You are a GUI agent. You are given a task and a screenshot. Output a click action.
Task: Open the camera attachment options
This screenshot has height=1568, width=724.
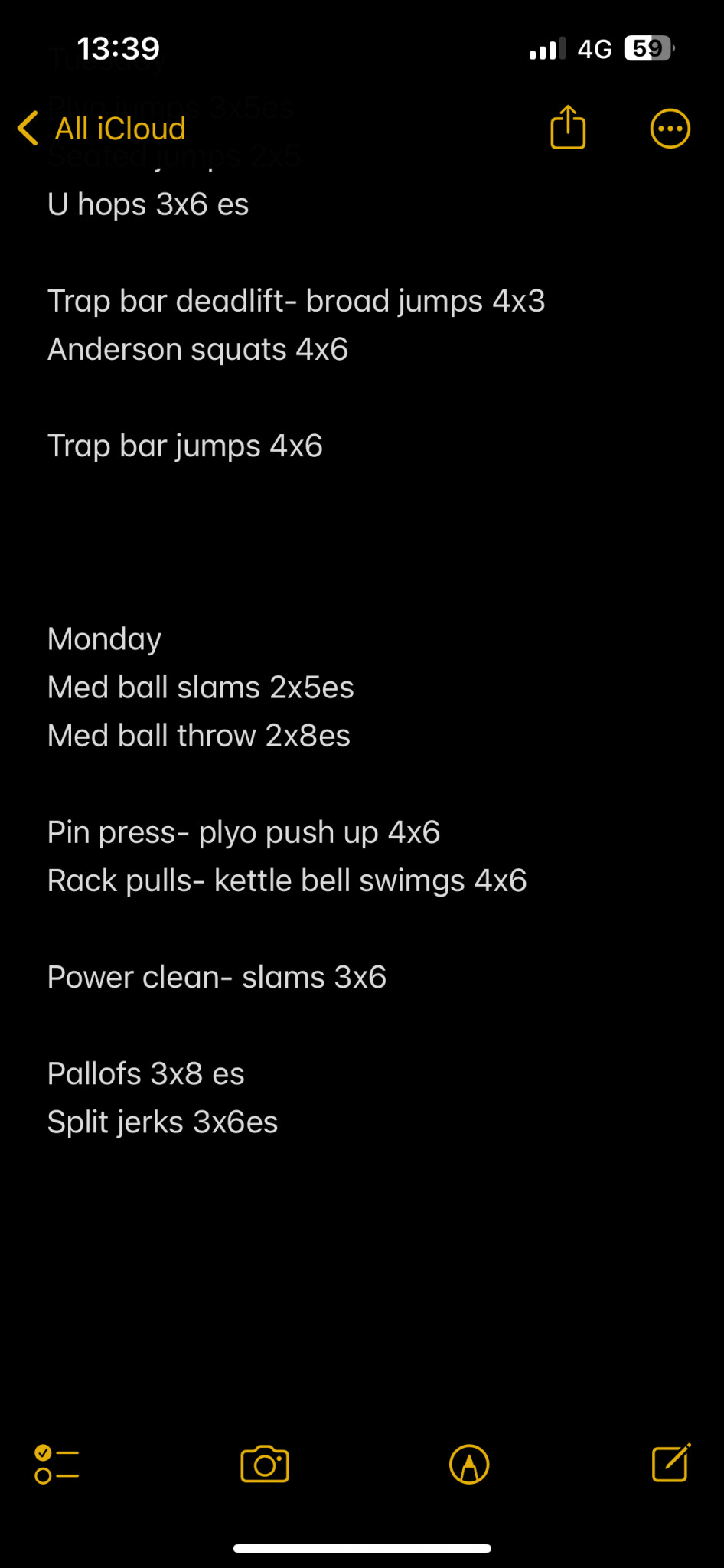tap(265, 1465)
